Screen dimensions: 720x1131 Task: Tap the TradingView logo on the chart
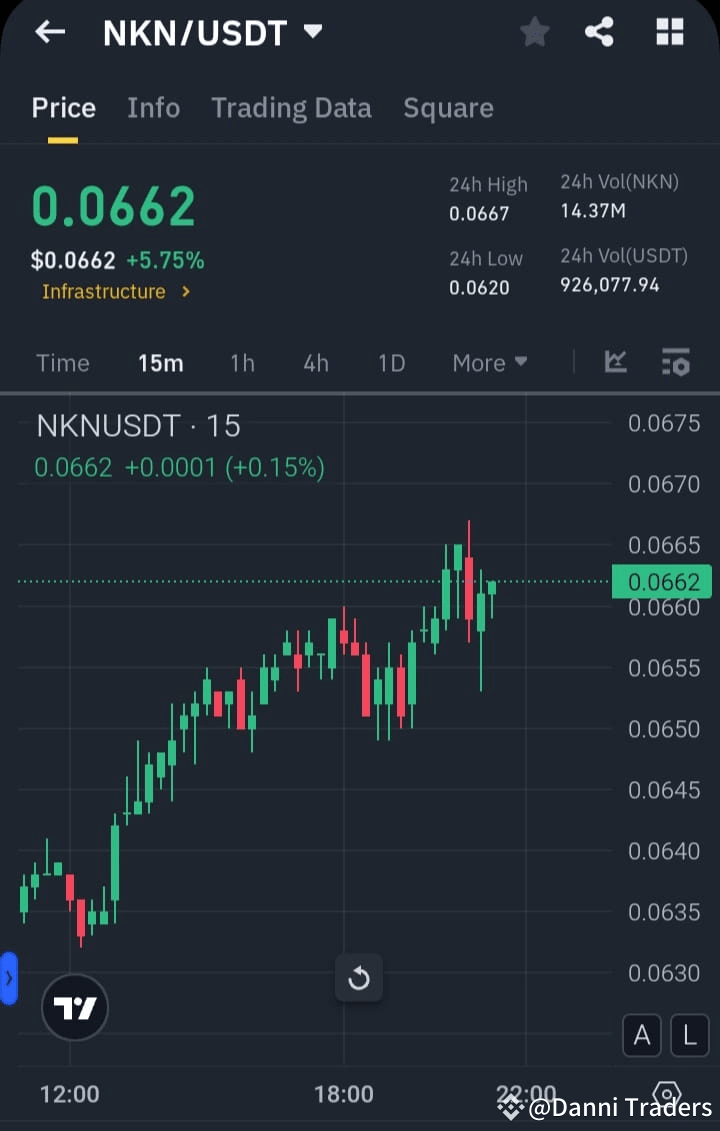tap(74, 1007)
